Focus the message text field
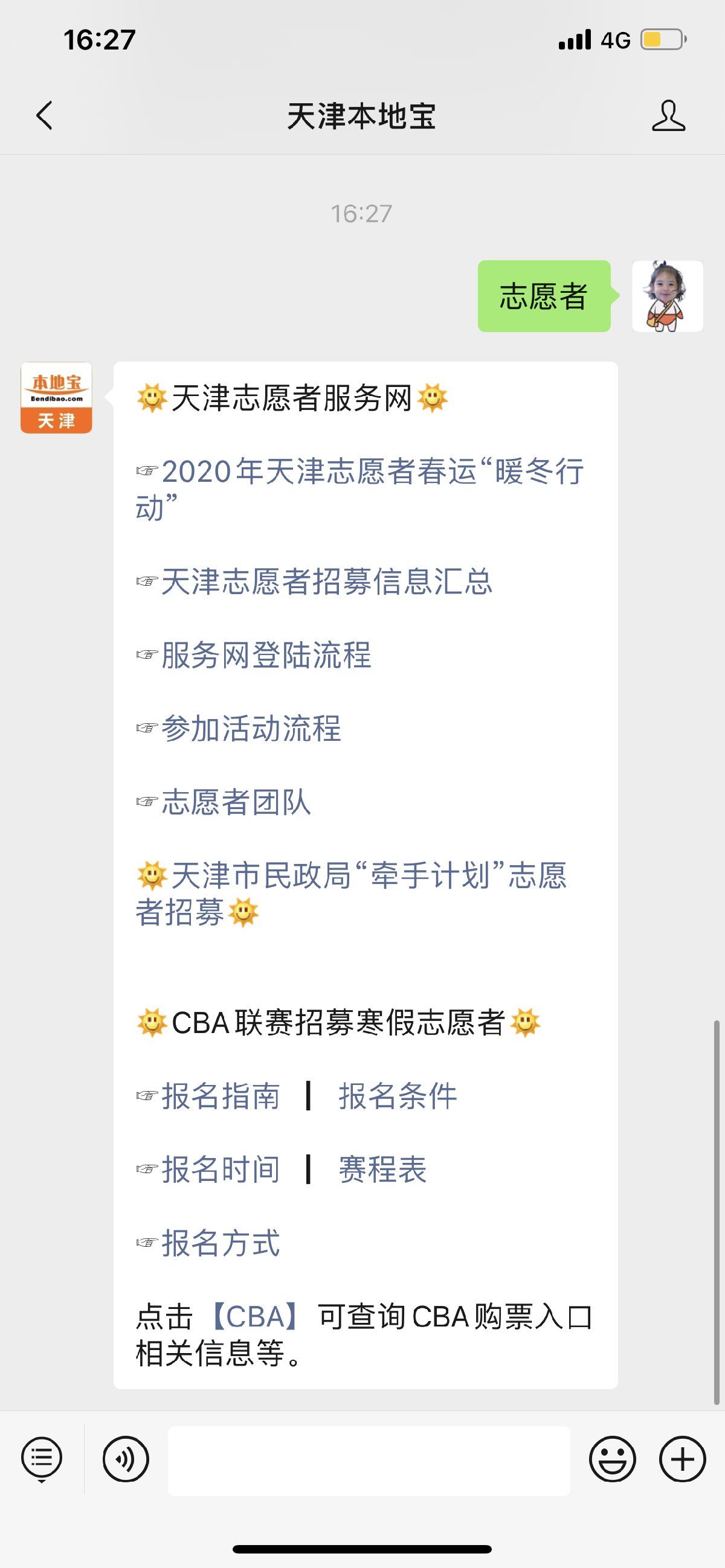This screenshot has width=725, height=1568. click(x=369, y=1460)
